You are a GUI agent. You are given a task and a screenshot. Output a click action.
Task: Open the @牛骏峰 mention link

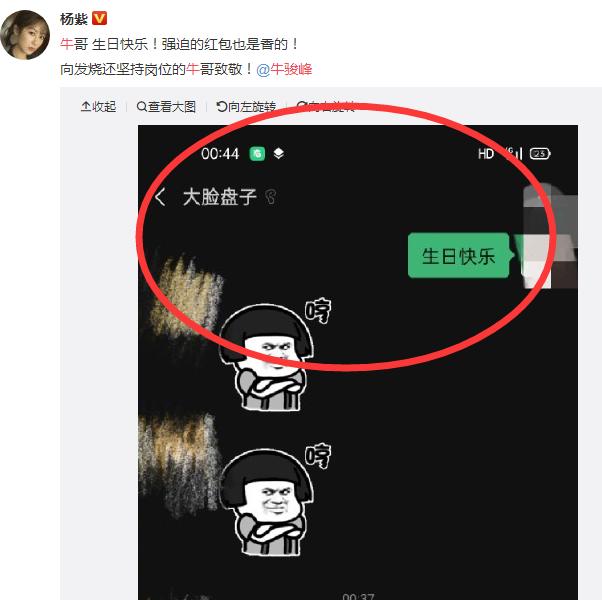point(284,71)
